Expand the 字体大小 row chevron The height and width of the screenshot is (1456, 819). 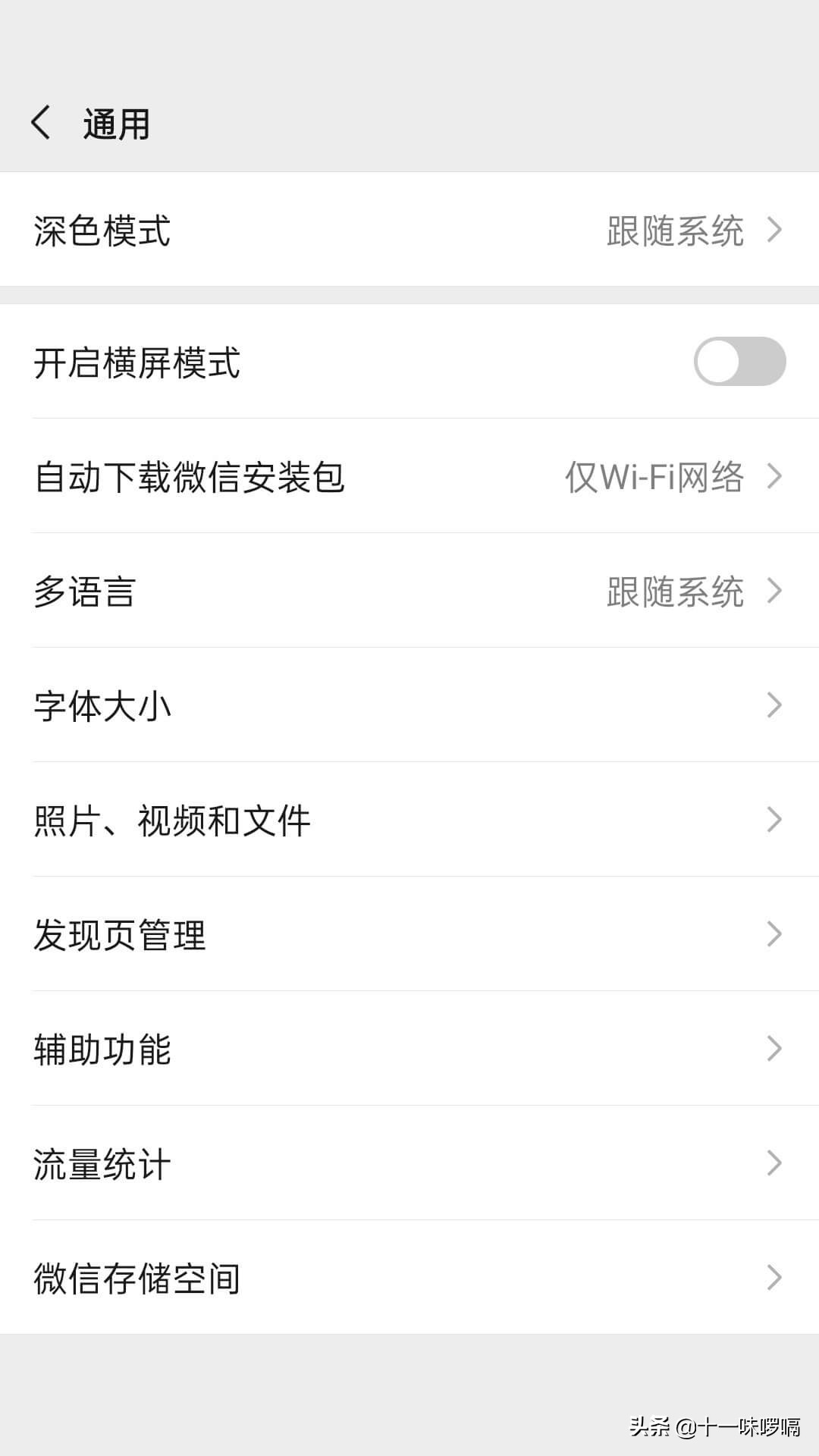(773, 705)
